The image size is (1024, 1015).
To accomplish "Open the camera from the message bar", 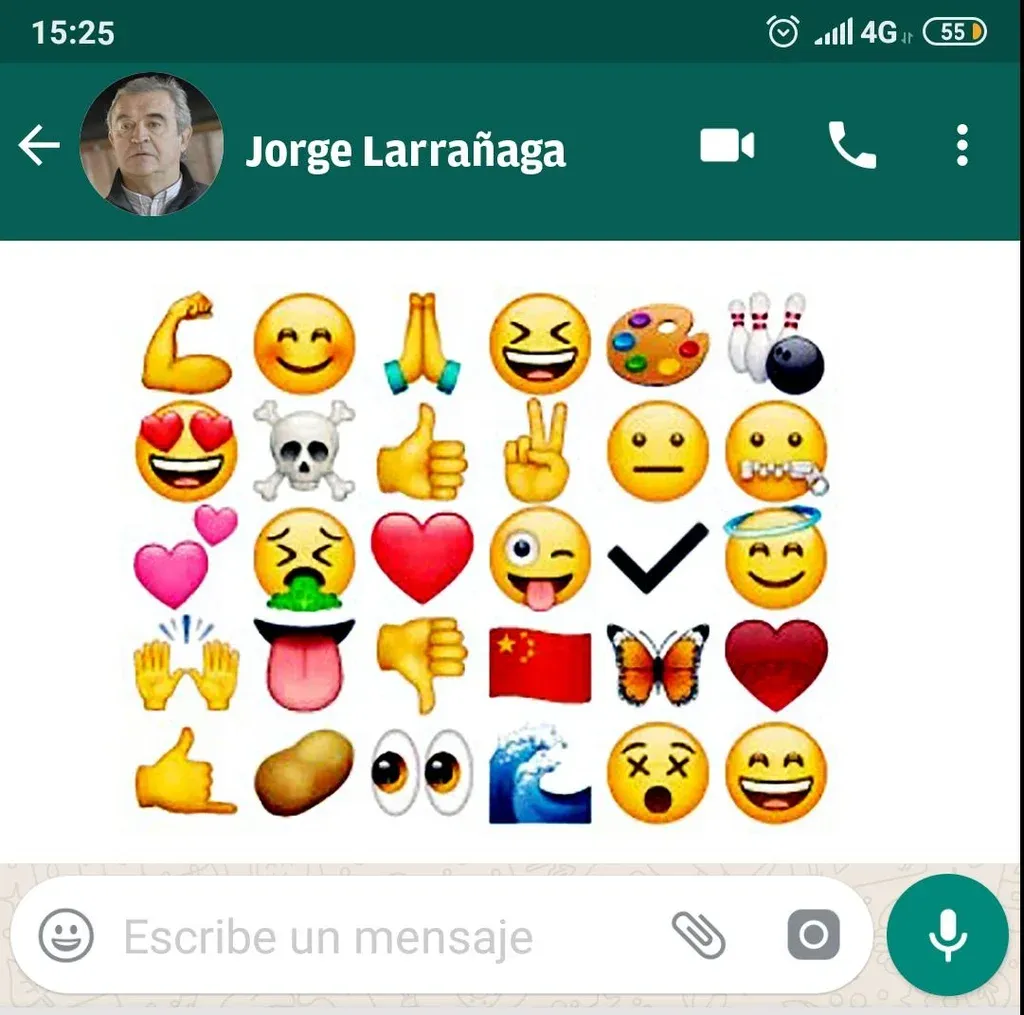I will pos(813,936).
